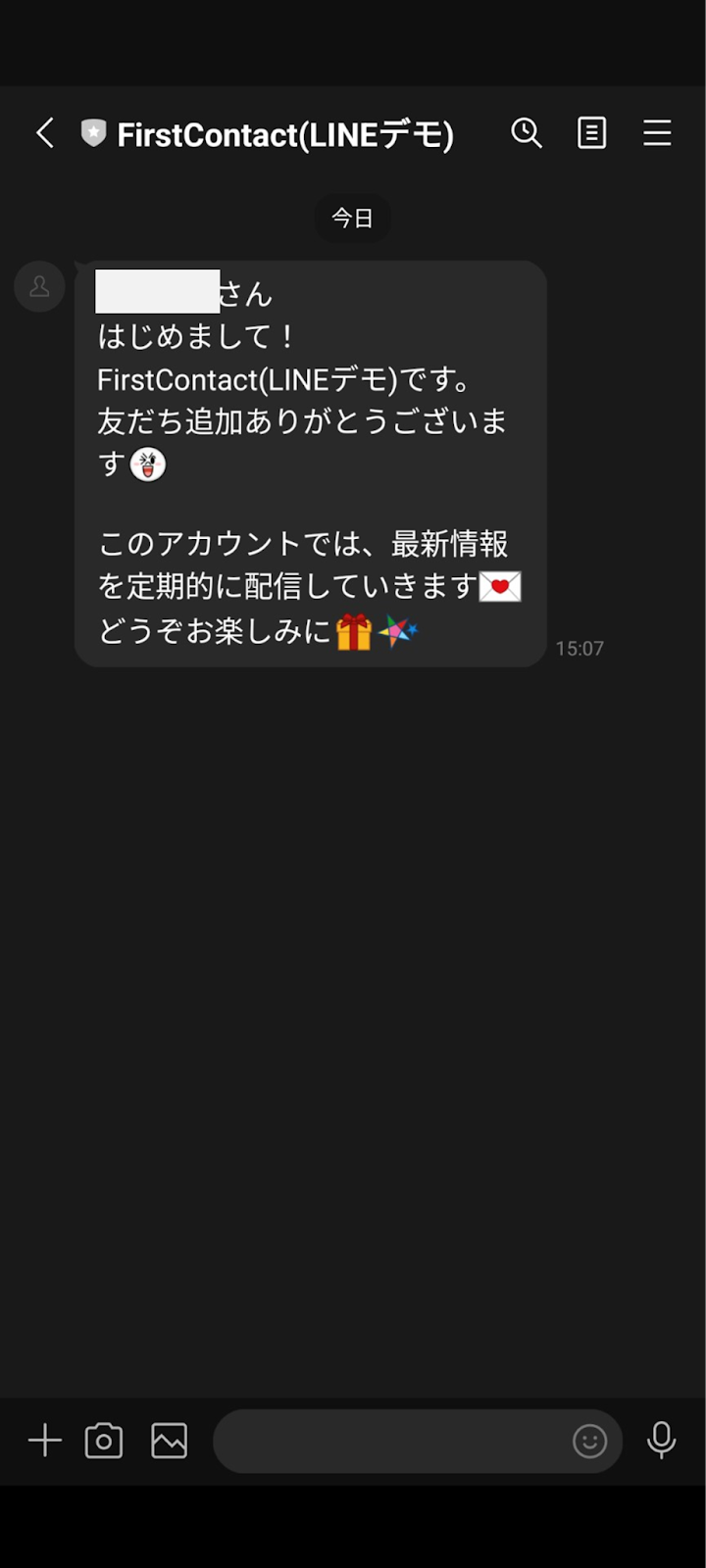The height and width of the screenshot is (1568, 706).
Task: Open the chat hamburger menu
Action: click(x=657, y=133)
